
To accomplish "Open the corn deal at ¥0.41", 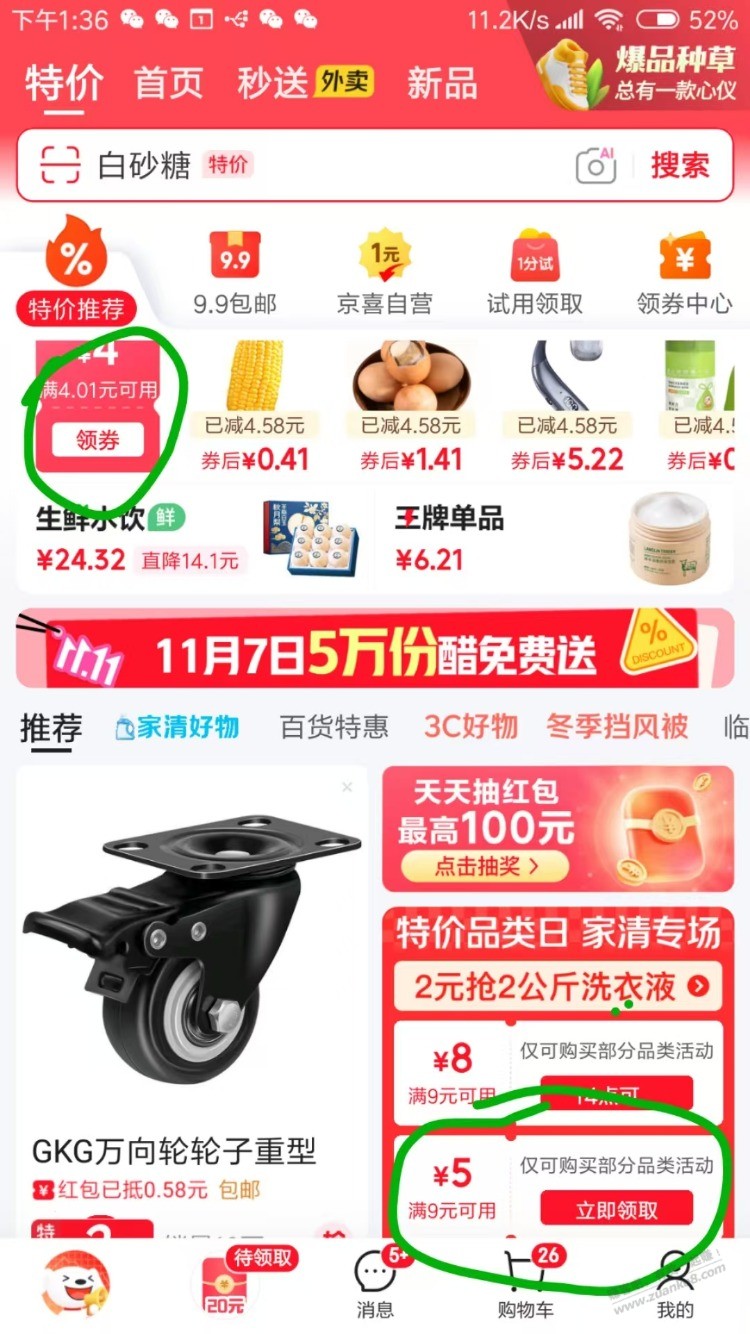I will 256,405.
